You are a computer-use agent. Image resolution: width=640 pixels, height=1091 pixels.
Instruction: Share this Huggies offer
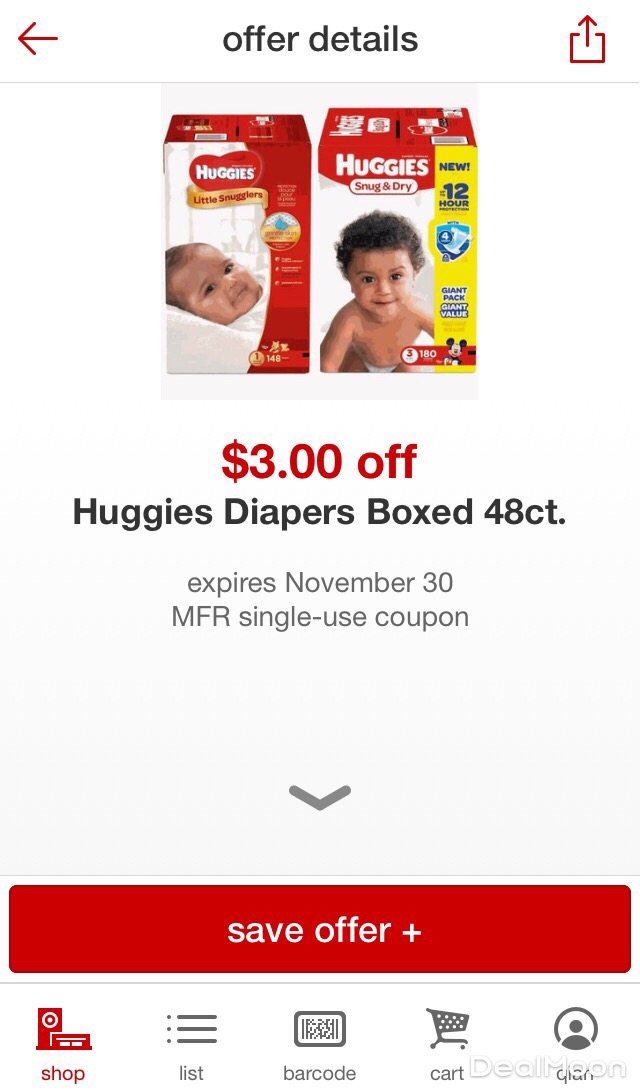[587, 40]
